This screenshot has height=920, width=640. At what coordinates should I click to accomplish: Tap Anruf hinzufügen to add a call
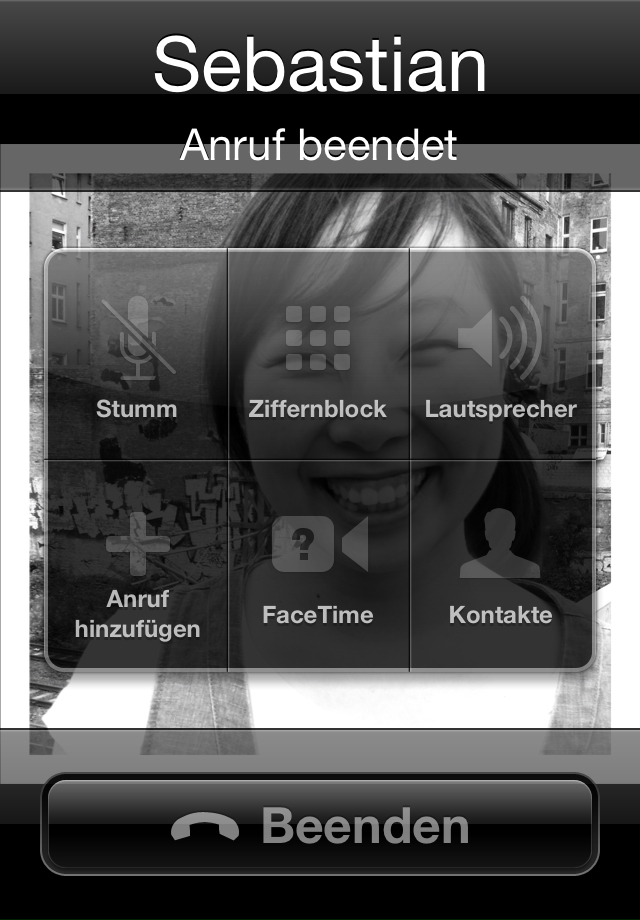pyautogui.click(x=137, y=565)
